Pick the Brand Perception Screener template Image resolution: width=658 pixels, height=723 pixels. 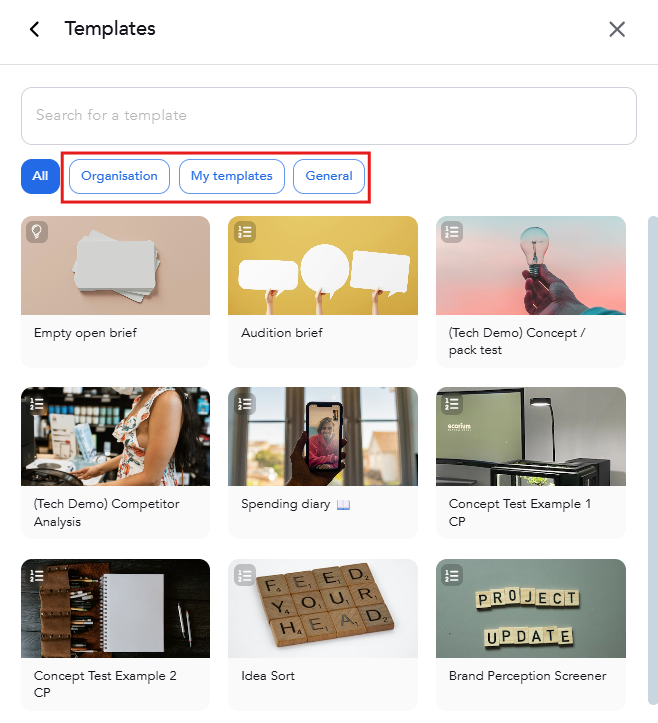point(530,633)
